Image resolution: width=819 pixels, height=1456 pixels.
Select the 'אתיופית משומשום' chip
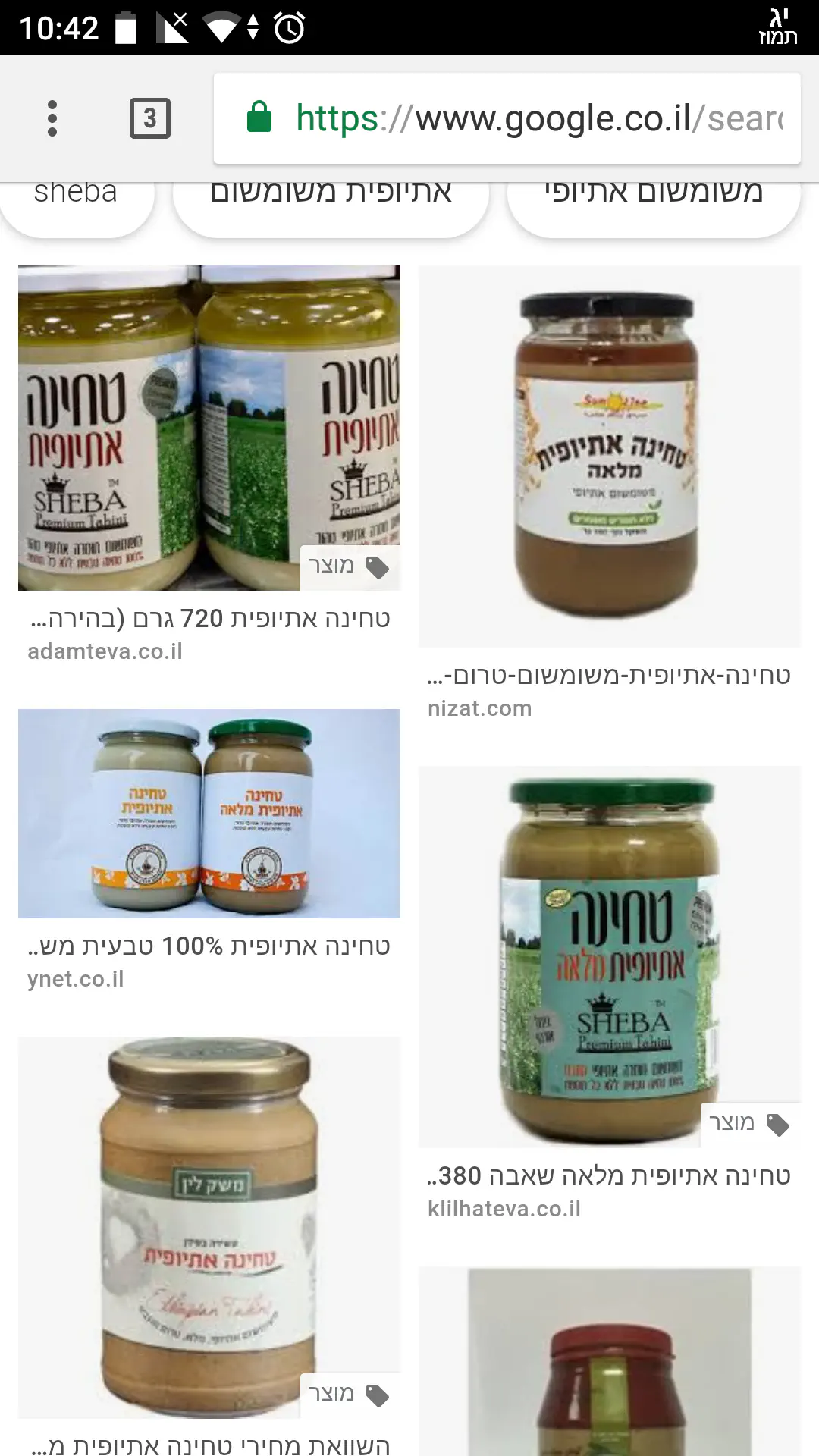331,203
